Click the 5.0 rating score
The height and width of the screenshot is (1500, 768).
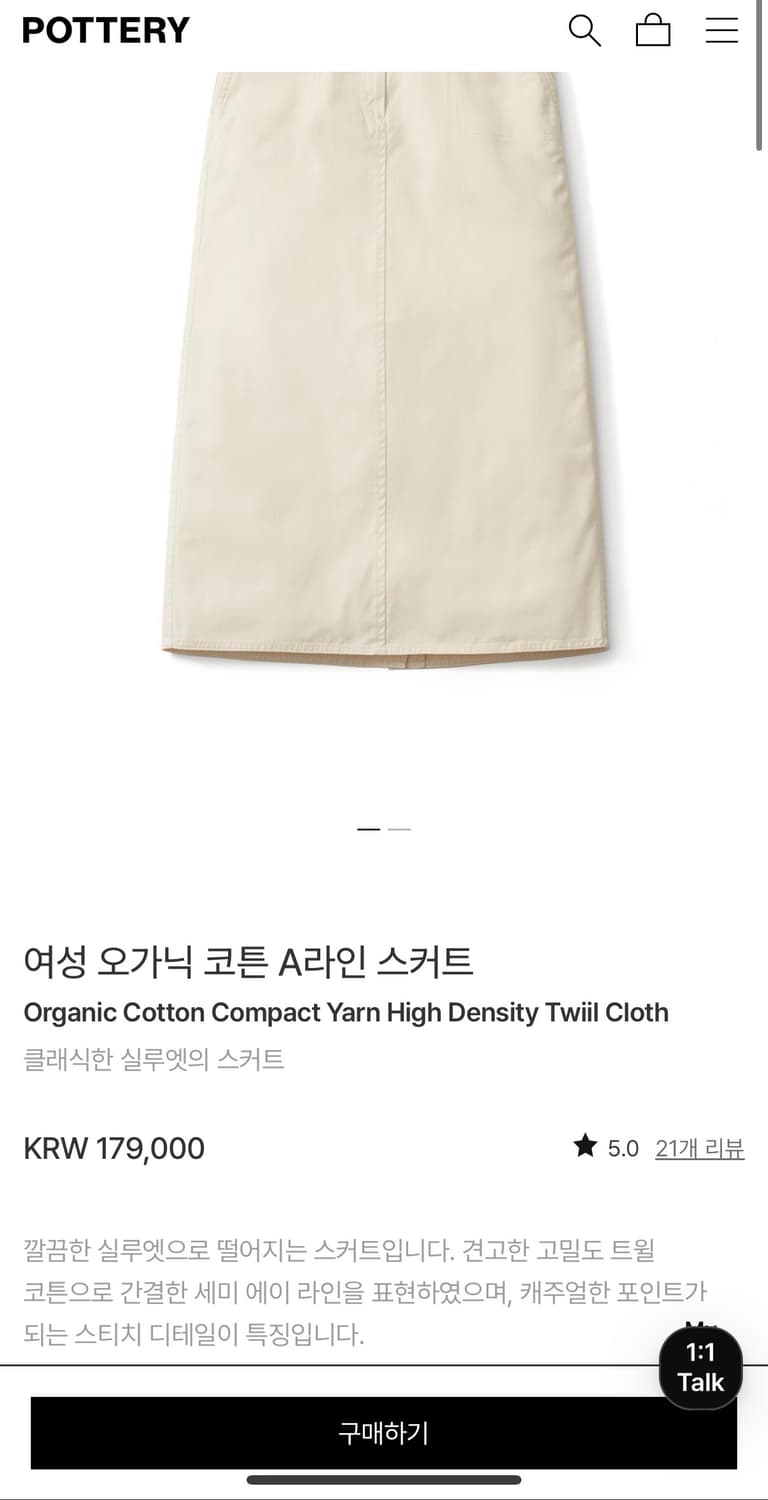[622, 1148]
